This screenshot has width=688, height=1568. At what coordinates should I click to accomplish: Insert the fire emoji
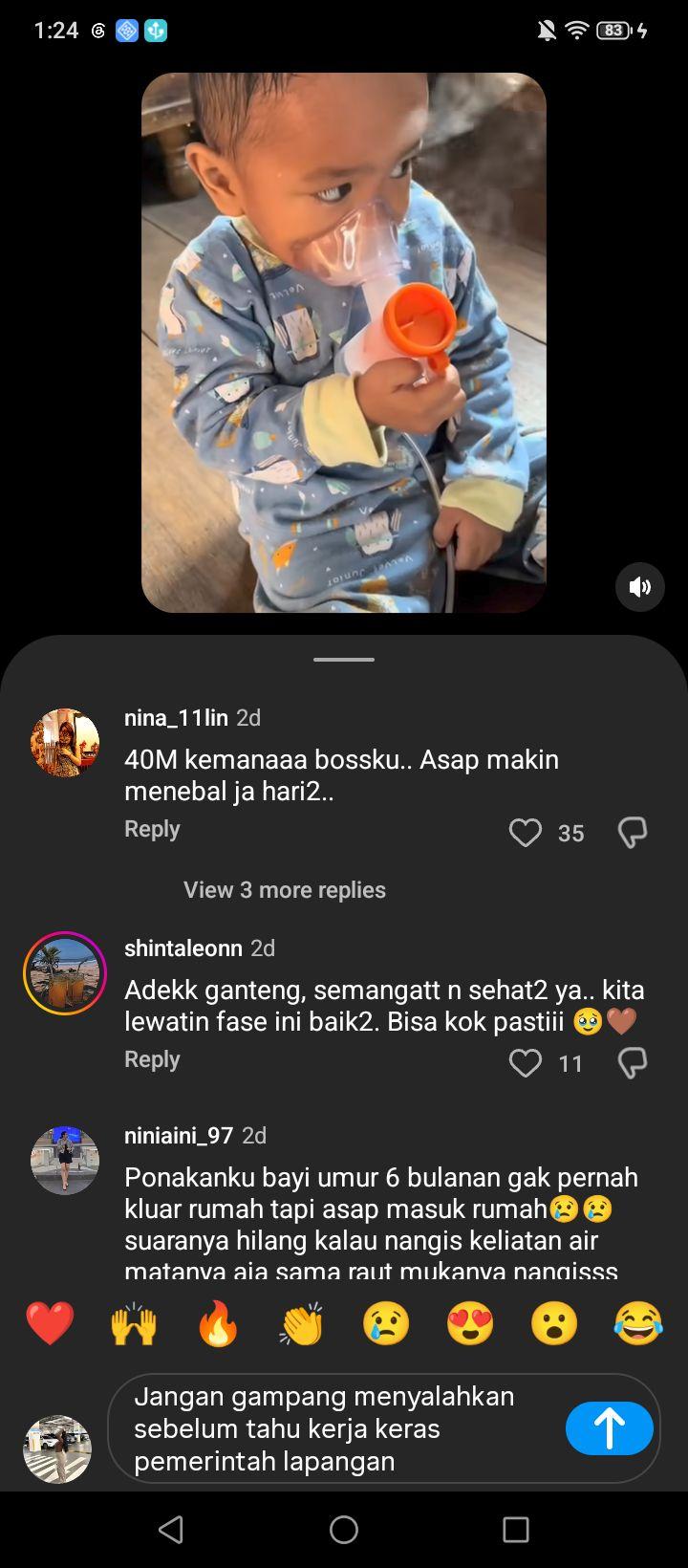(218, 1324)
